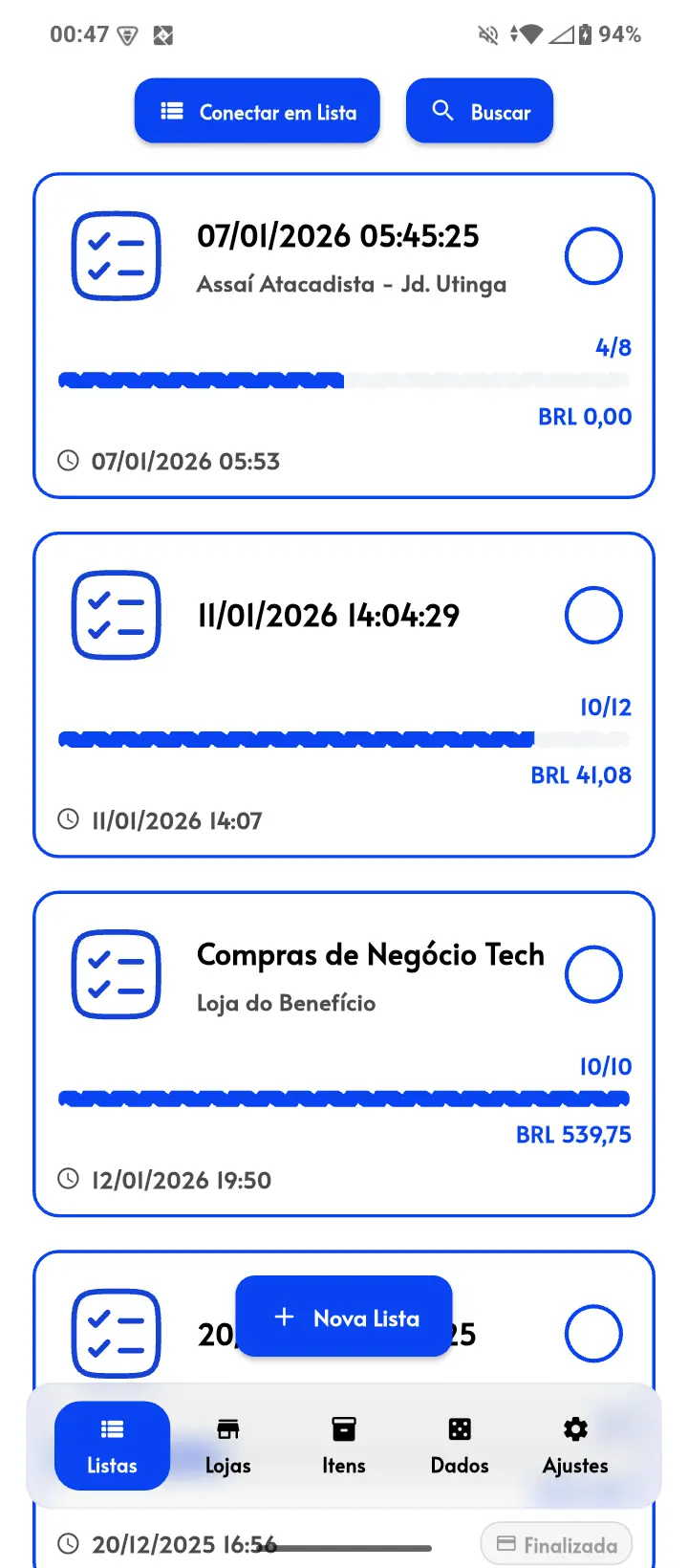Viewport: 688px width, 1568px height.
Task: Tap the Nova Lista button
Action: [343, 1317]
